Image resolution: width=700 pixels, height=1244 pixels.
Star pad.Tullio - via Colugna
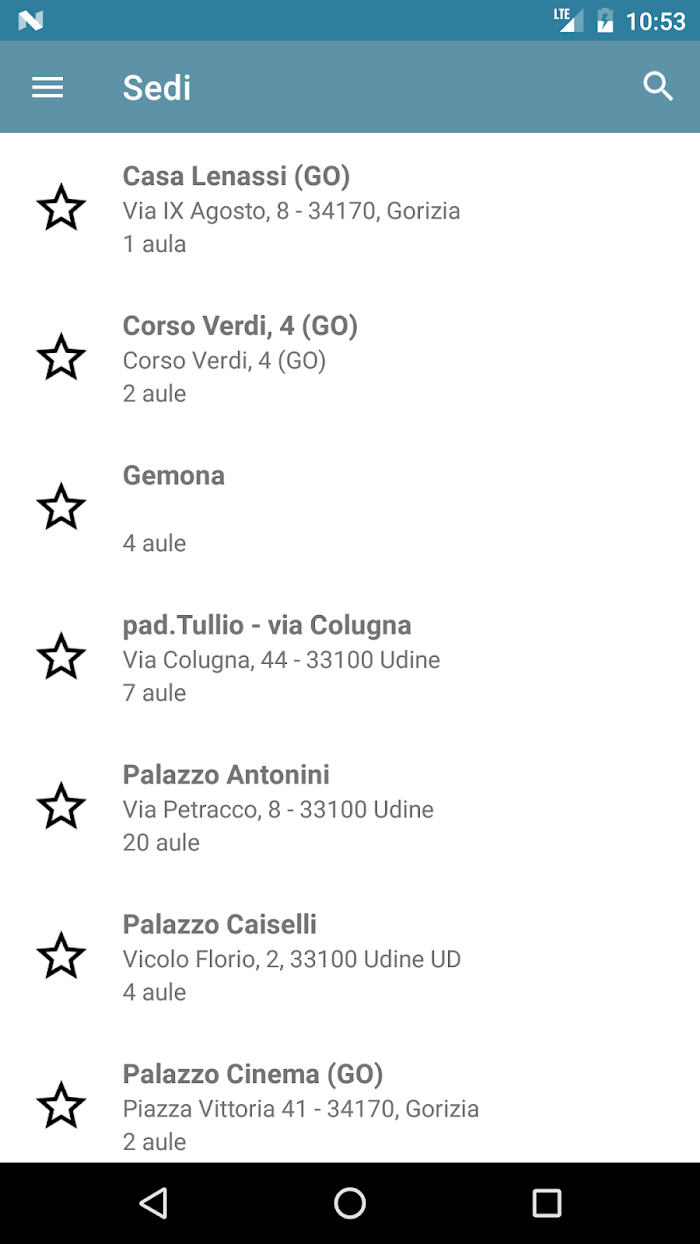[x=61, y=657]
